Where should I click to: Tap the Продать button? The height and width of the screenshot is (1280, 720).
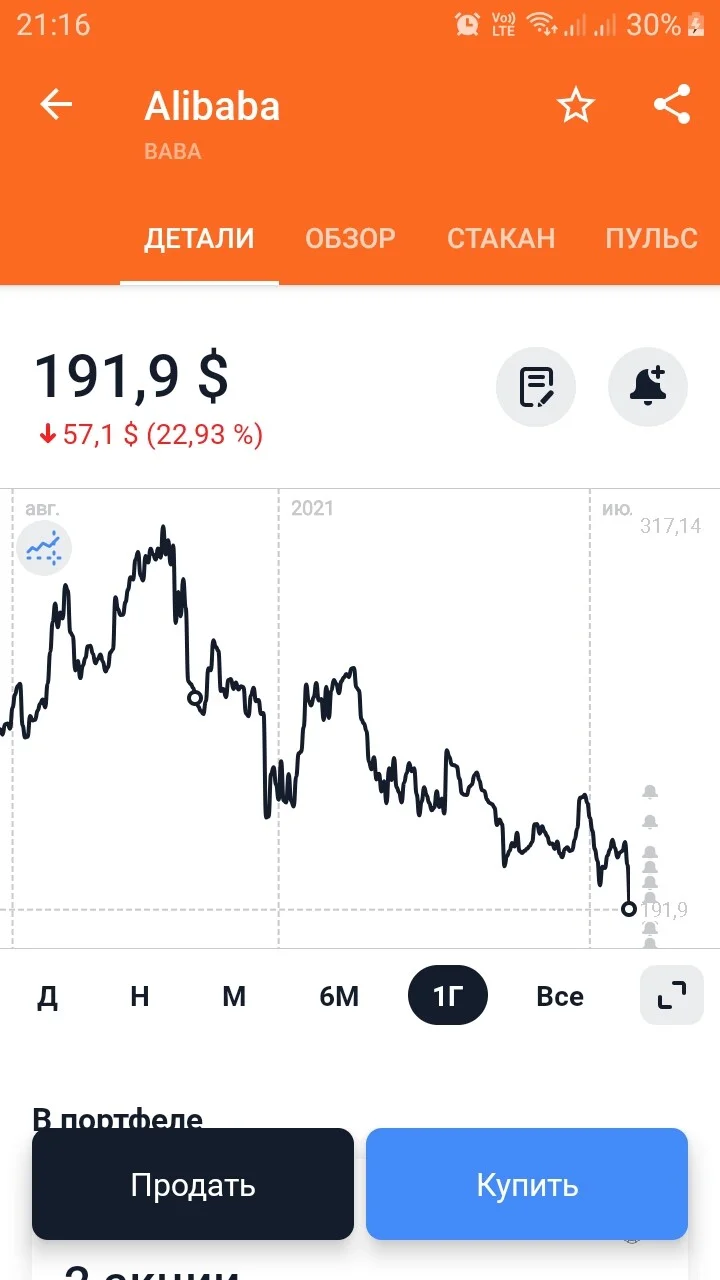click(x=193, y=1185)
